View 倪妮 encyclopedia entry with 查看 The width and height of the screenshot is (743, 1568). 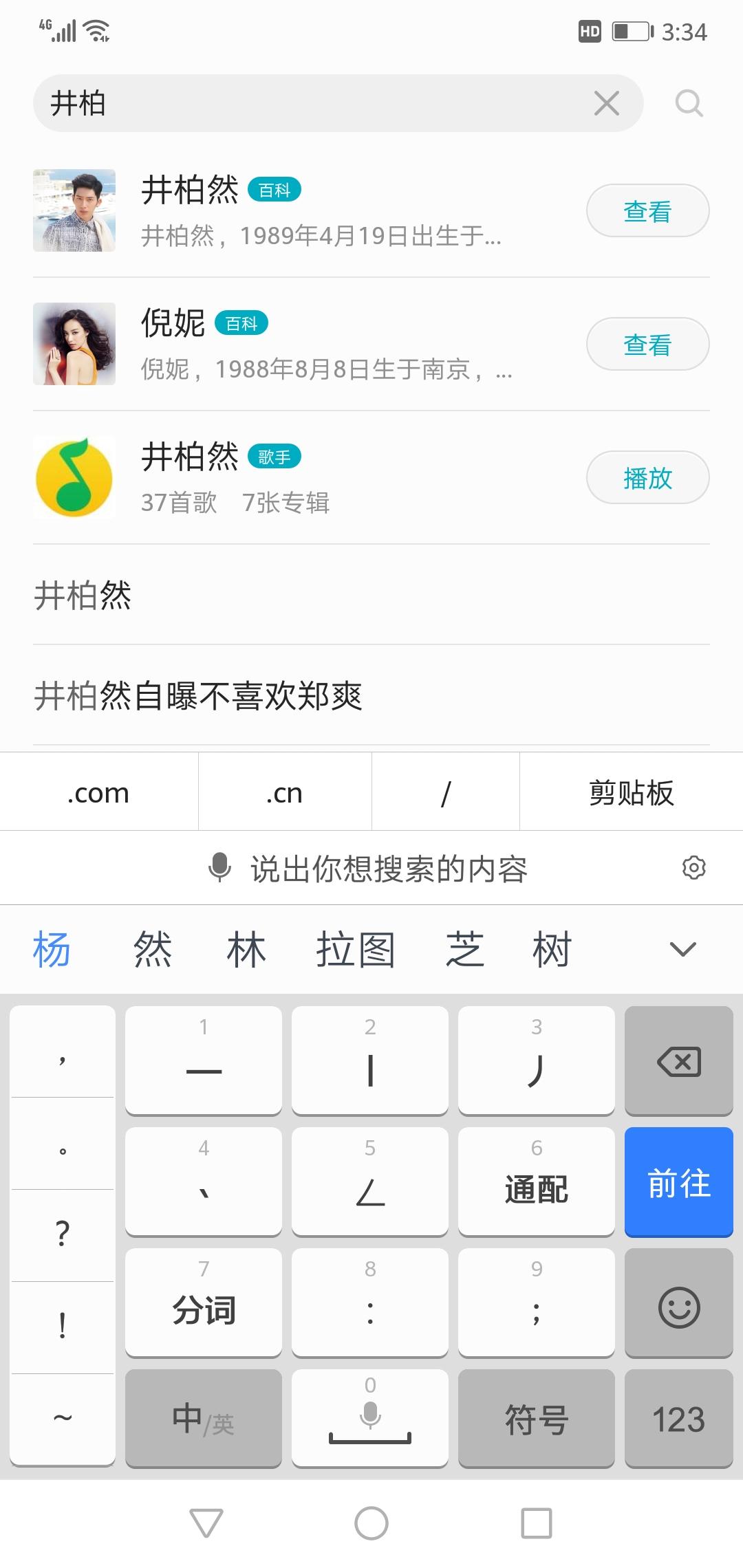click(x=647, y=344)
